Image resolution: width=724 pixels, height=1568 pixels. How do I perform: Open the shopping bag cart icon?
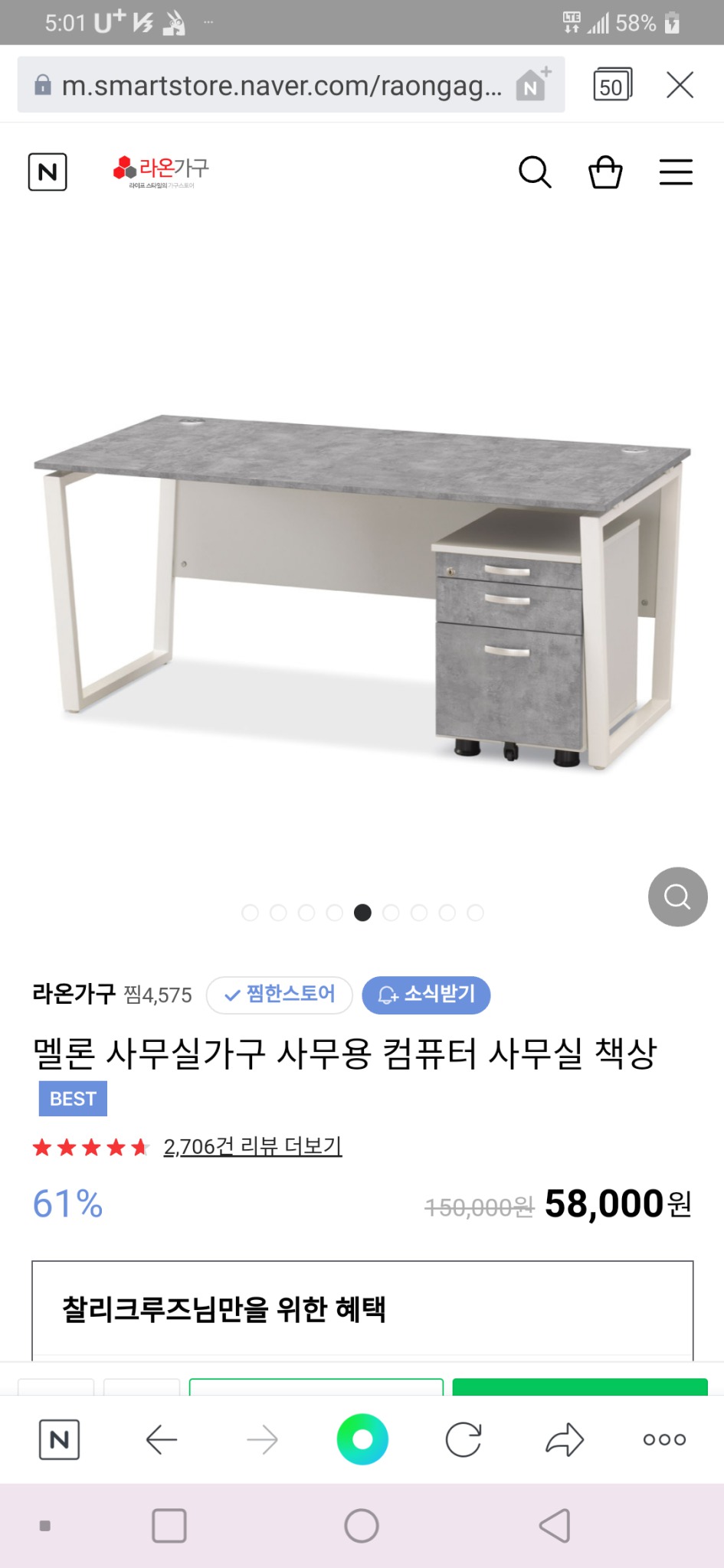click(x=605, y=172)
